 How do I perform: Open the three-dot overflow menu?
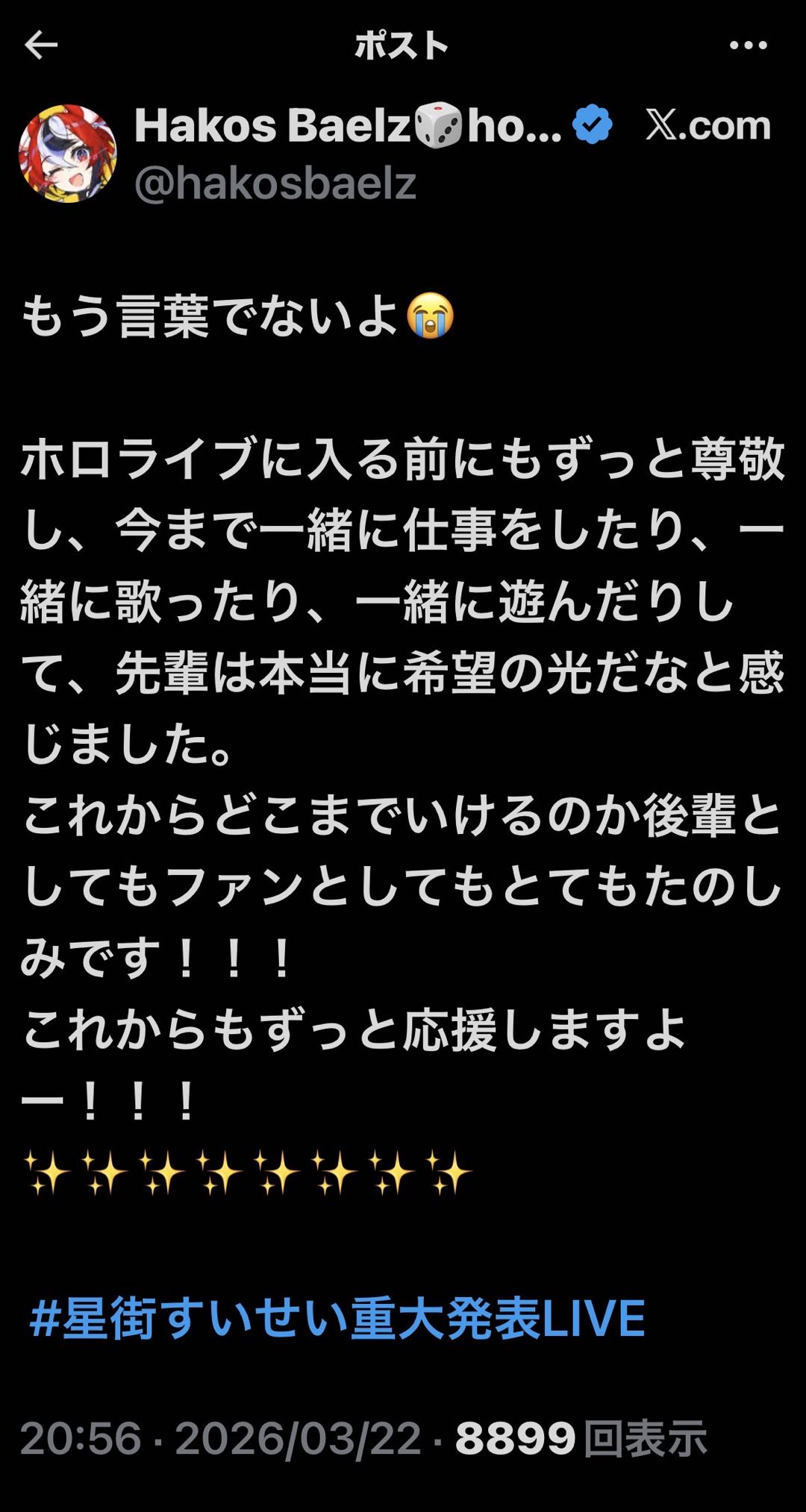[x=748, y=46]
